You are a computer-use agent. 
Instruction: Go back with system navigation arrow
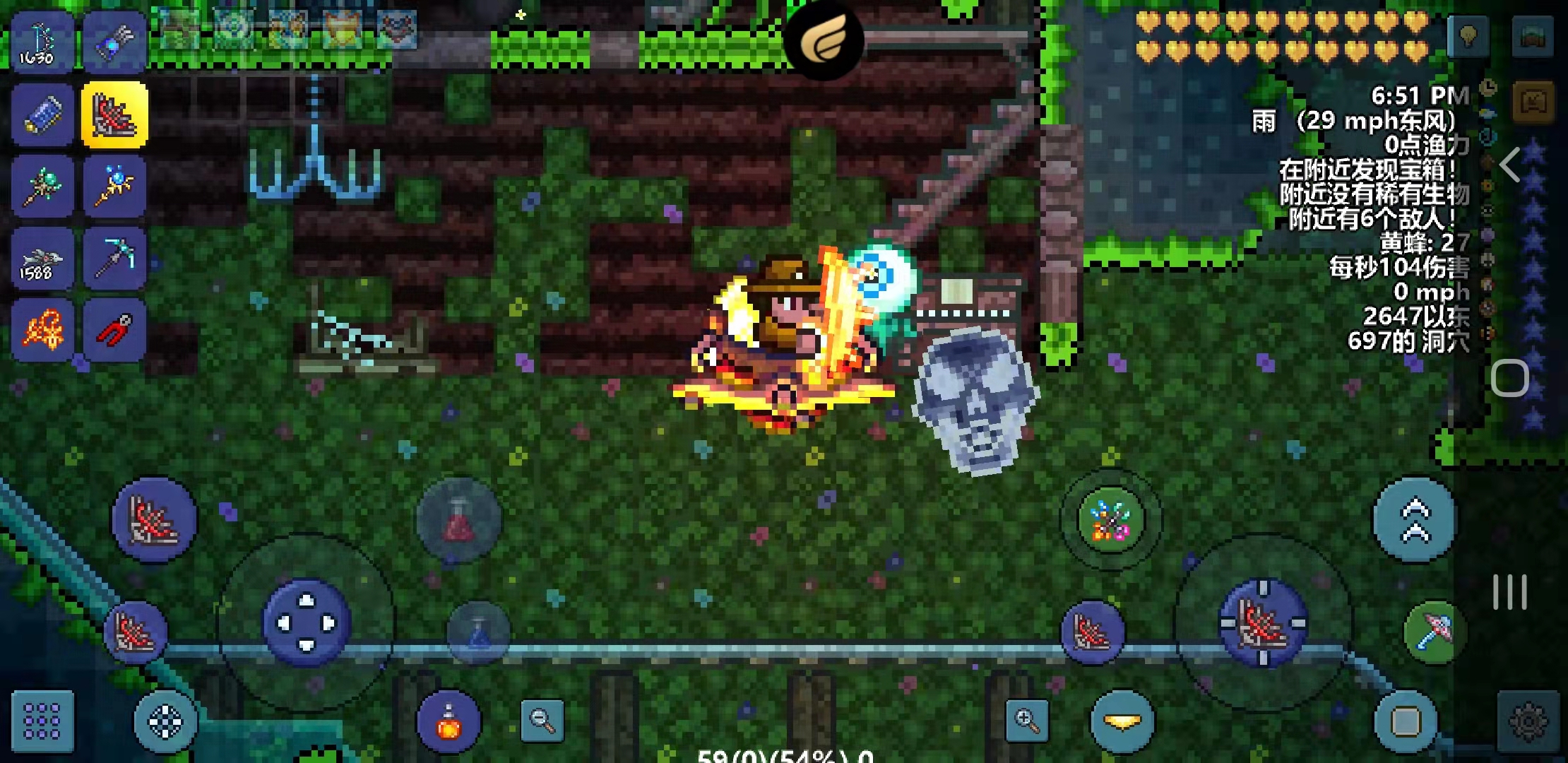click(1509, 165)
